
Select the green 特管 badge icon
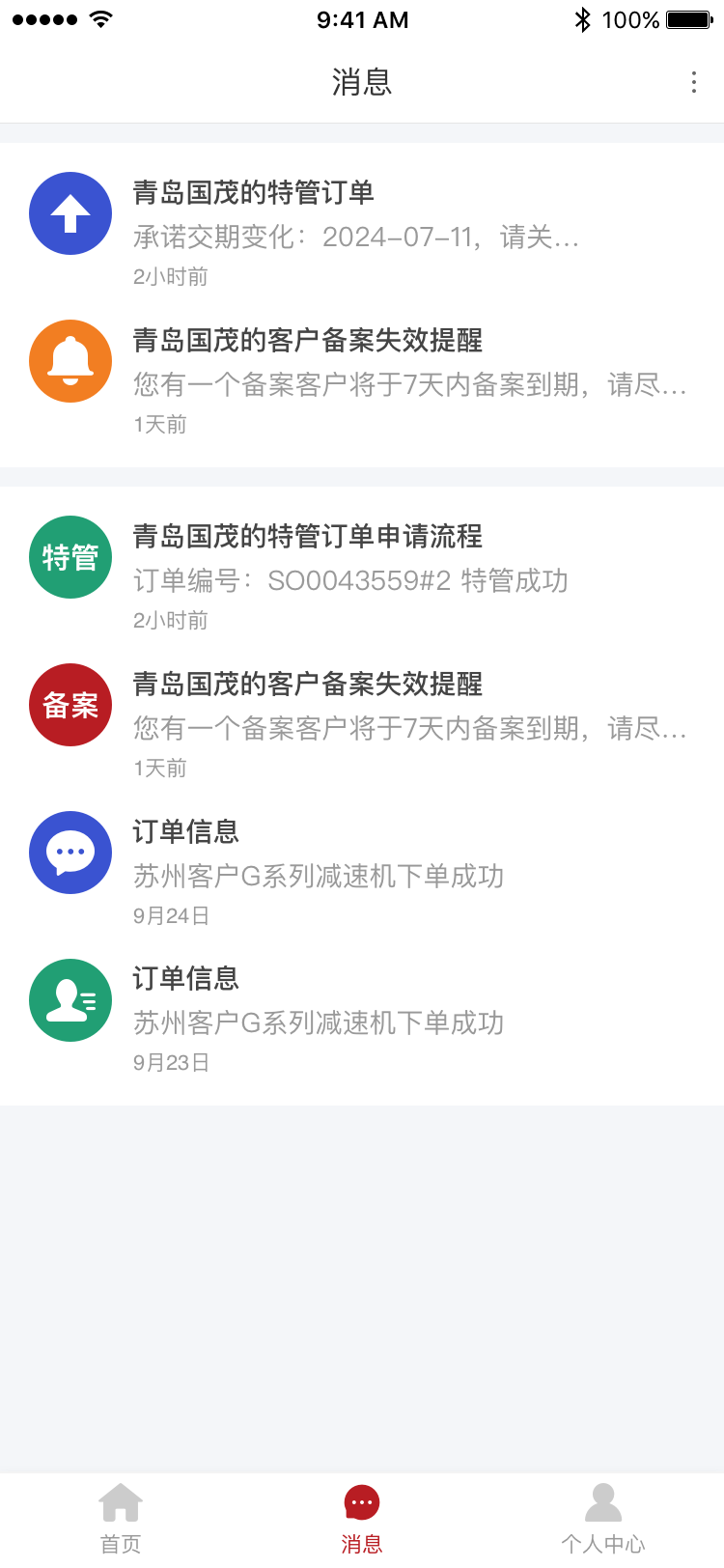(x=70, y=557)
